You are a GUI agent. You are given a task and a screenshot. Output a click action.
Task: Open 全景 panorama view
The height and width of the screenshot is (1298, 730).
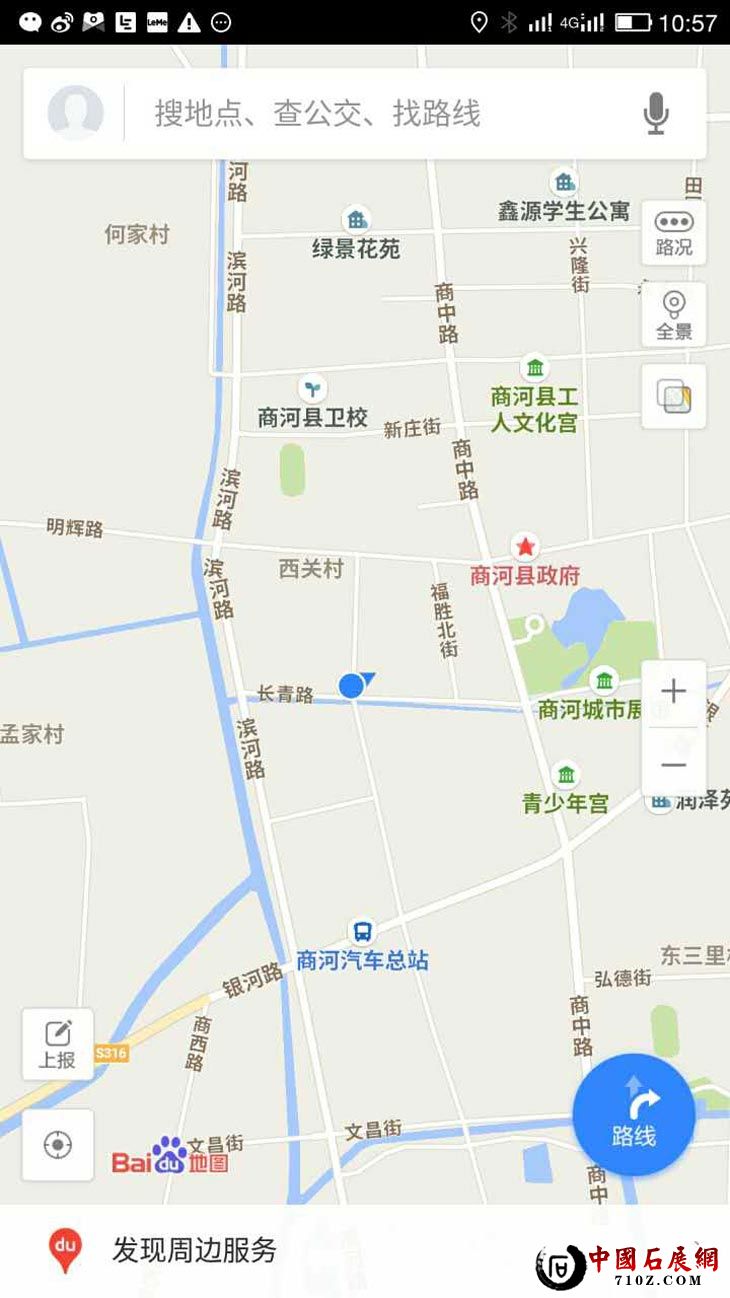(673, 315)
